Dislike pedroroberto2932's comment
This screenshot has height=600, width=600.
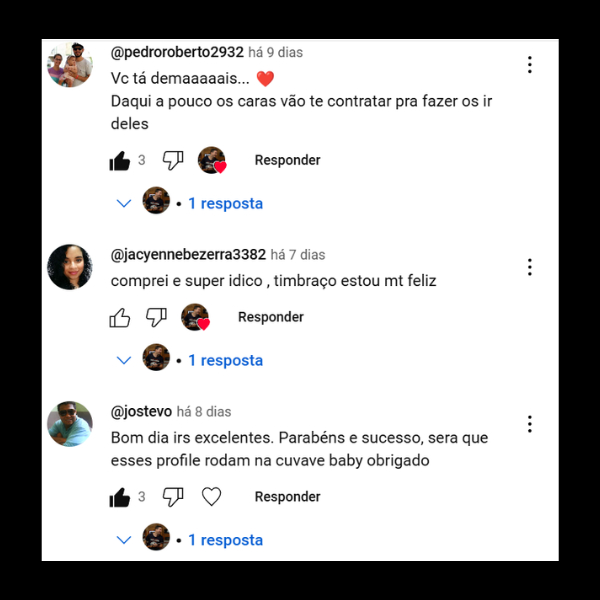173,160
